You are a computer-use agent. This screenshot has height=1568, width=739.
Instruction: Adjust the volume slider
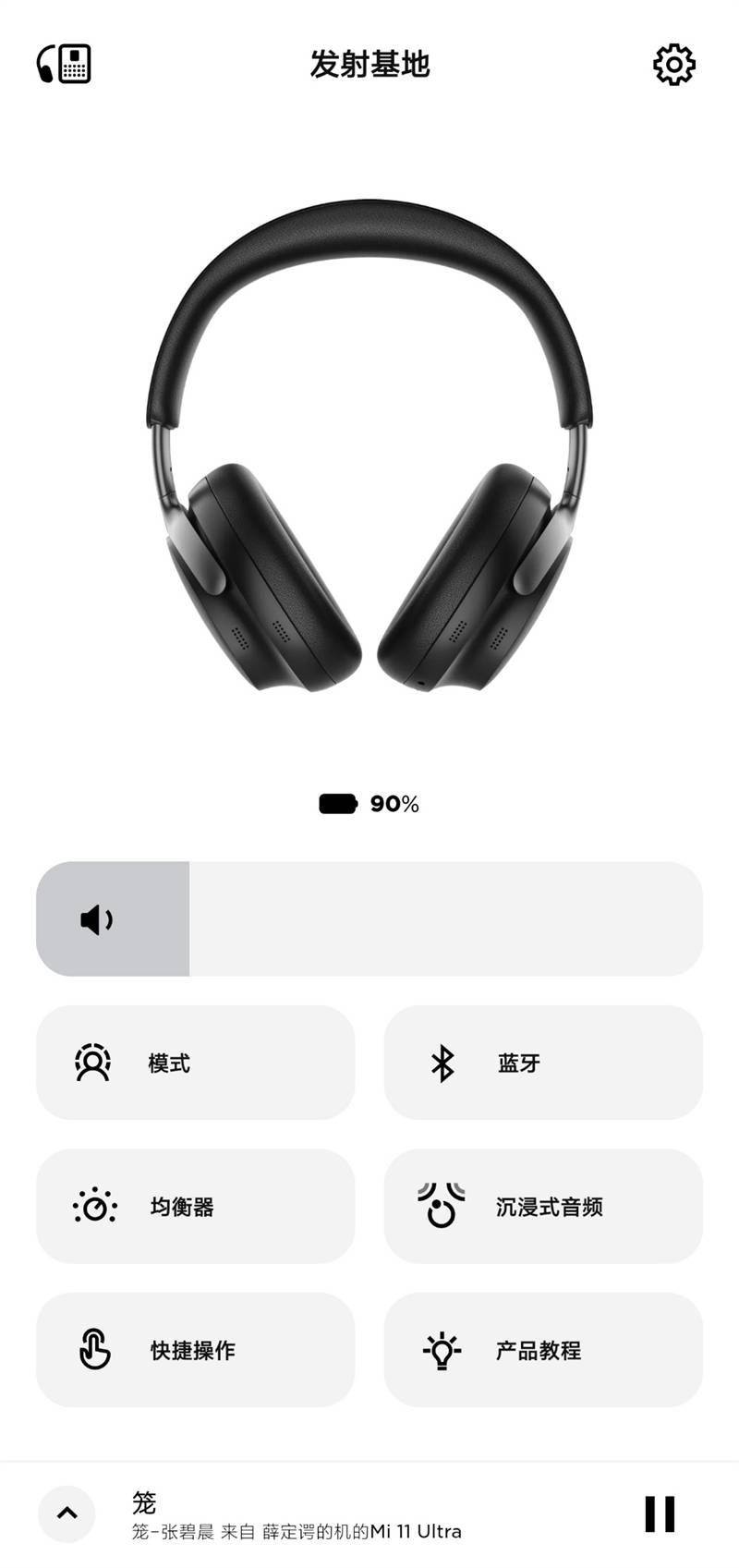pos(369,919)
